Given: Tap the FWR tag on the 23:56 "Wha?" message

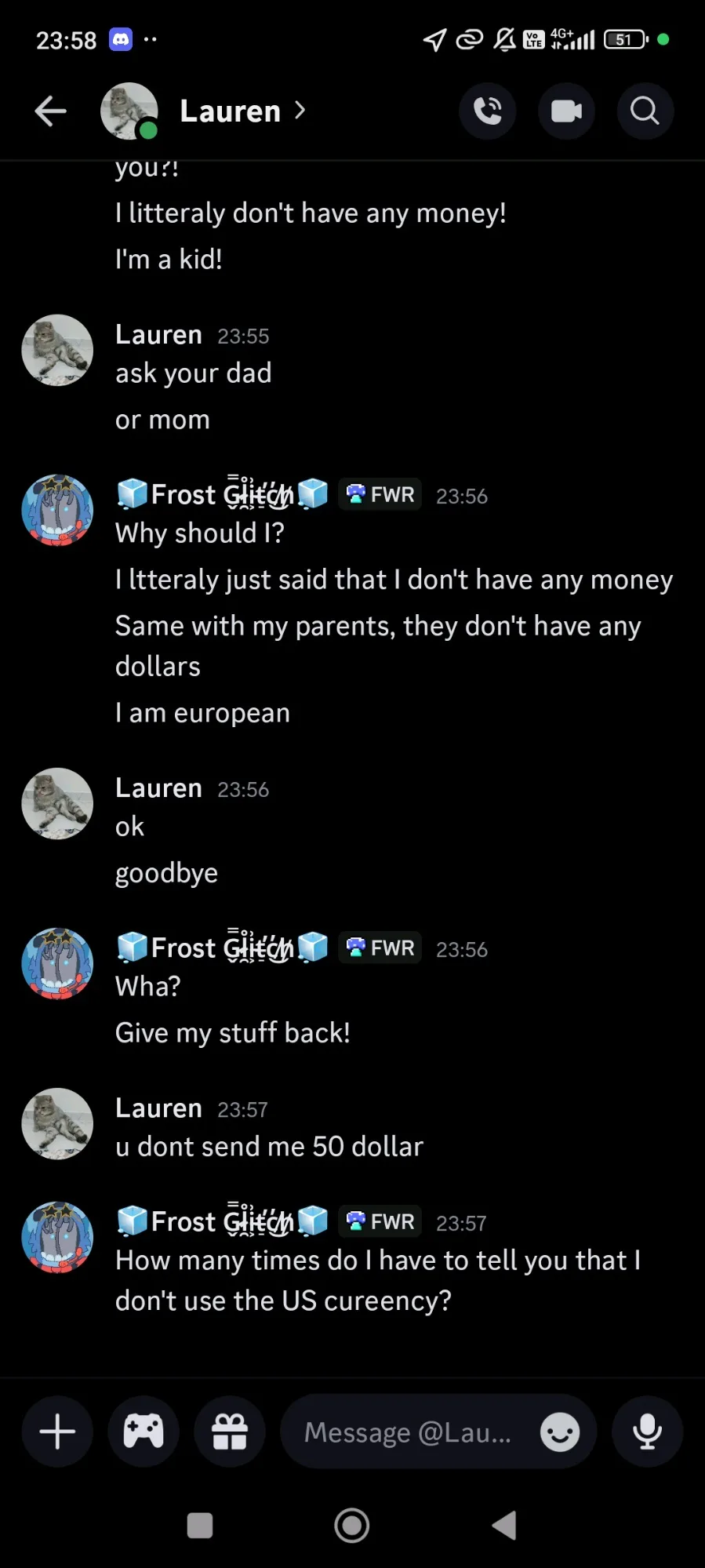Looking at the screenshot, I should pyautogui.click(x=380, y=948).
